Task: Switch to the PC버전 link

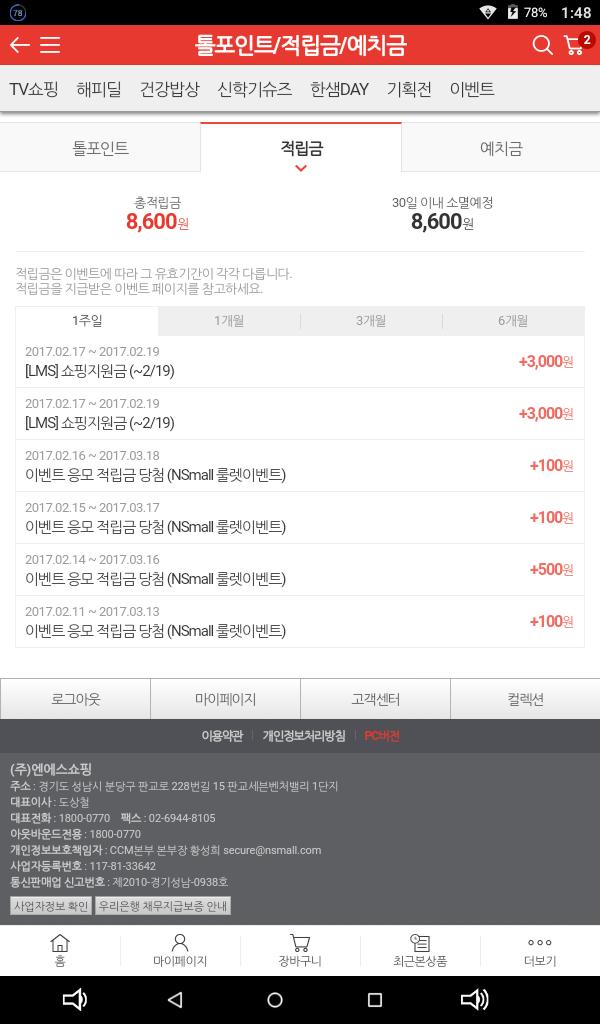Action: tap(382, 736)
